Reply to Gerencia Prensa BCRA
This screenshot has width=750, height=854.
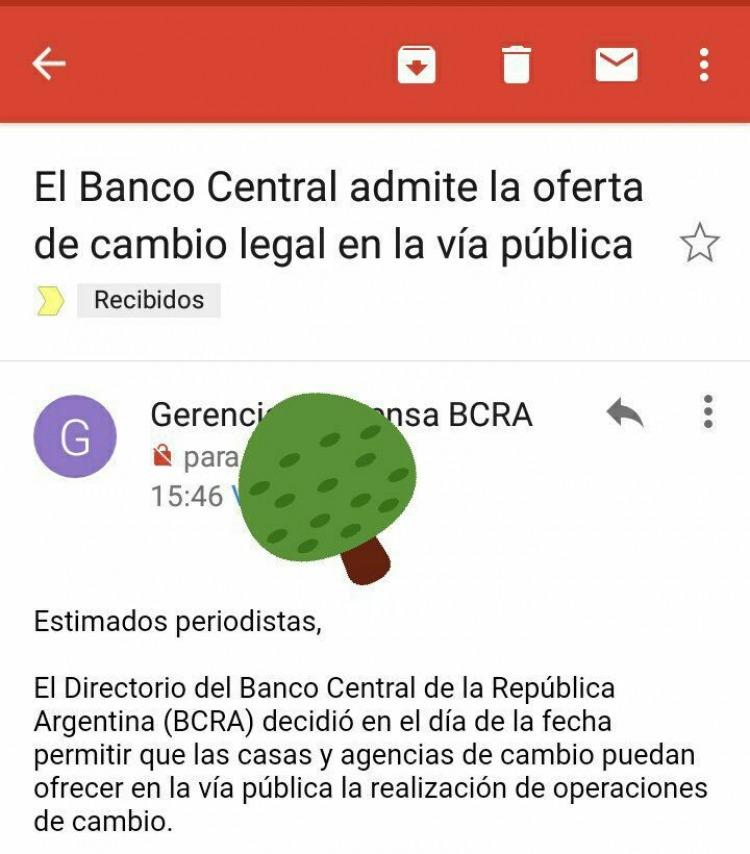point(625,412)
